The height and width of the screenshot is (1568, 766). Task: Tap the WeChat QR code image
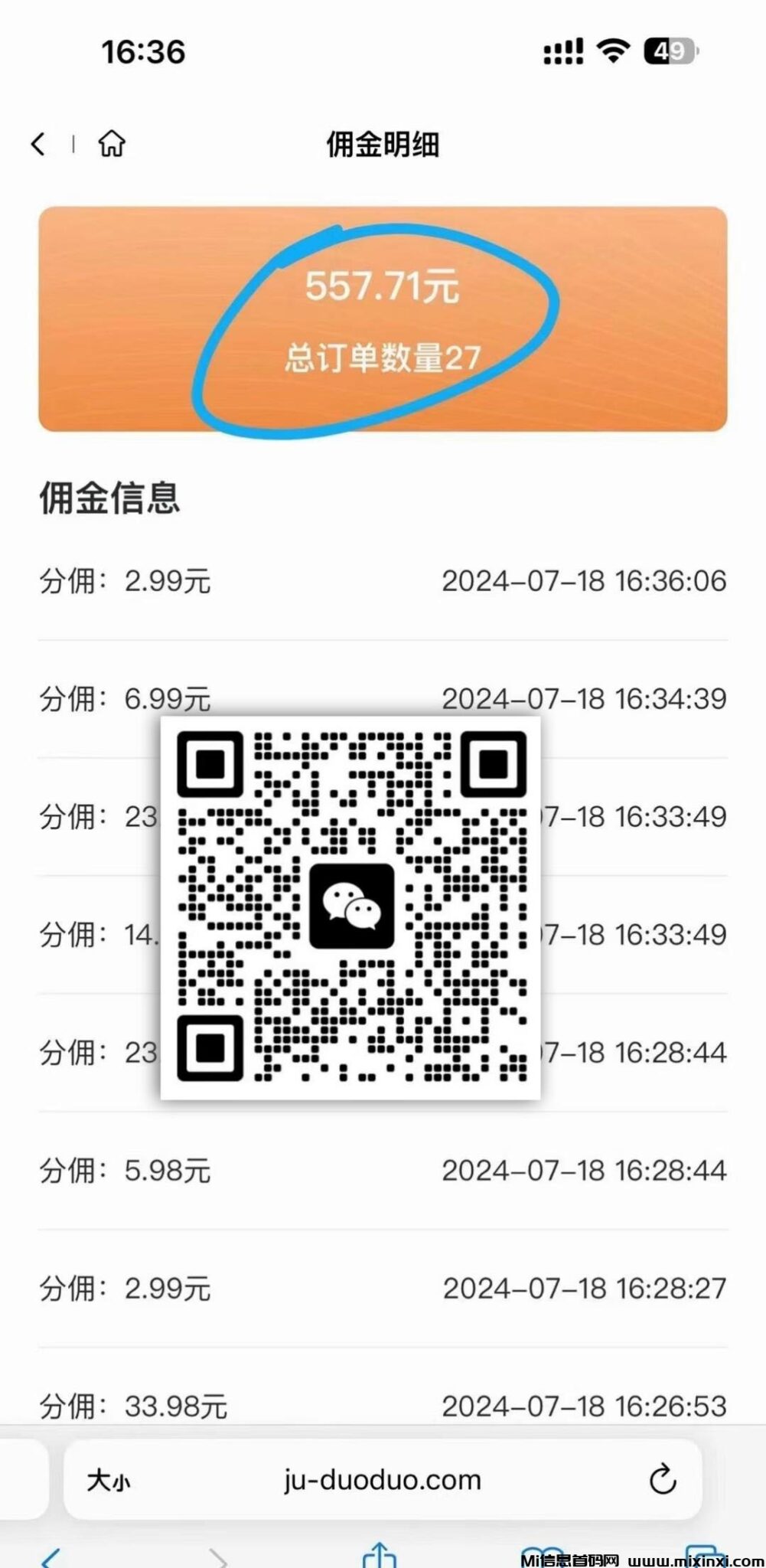point(350,907)
